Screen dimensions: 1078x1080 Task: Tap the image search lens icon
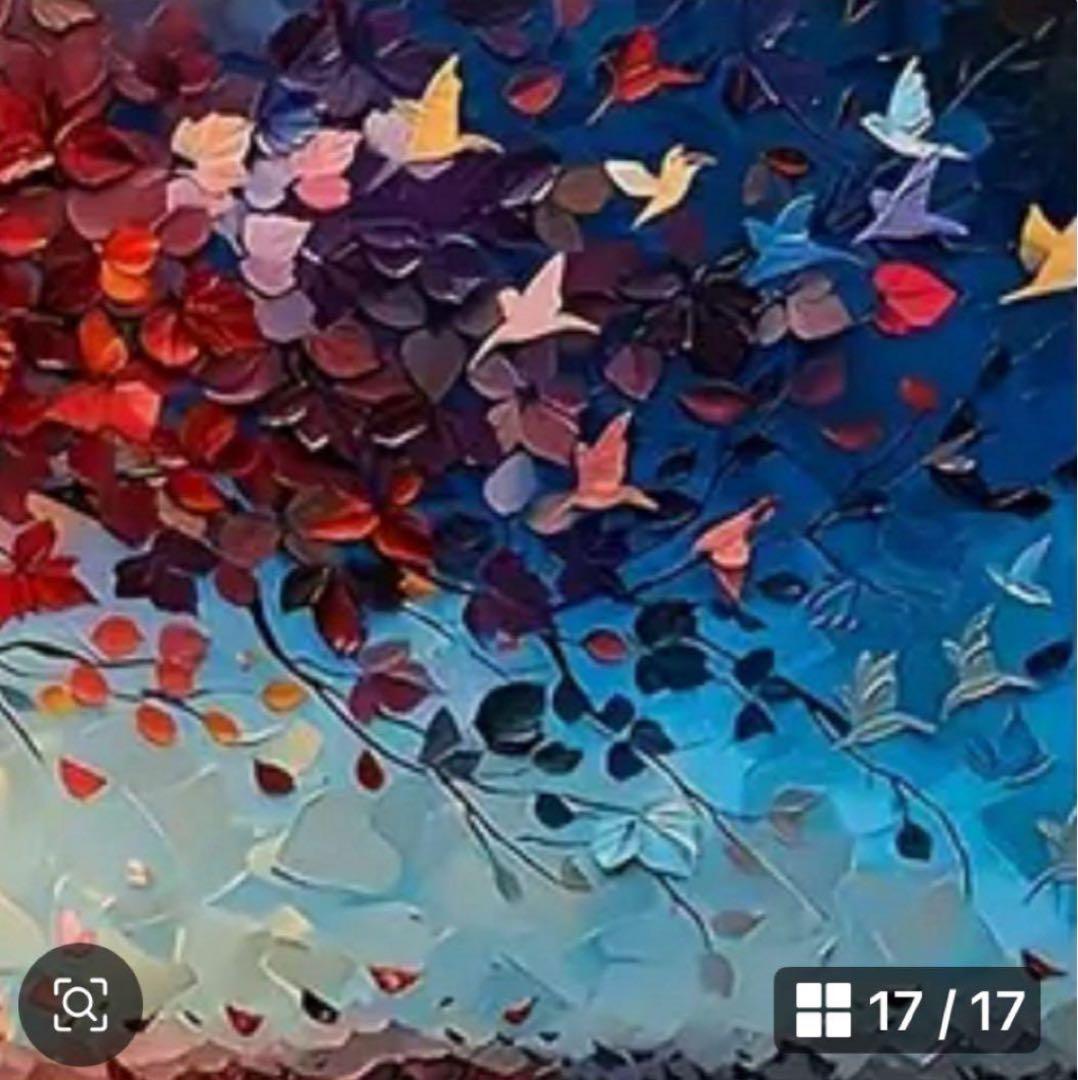coord(80,1004)
